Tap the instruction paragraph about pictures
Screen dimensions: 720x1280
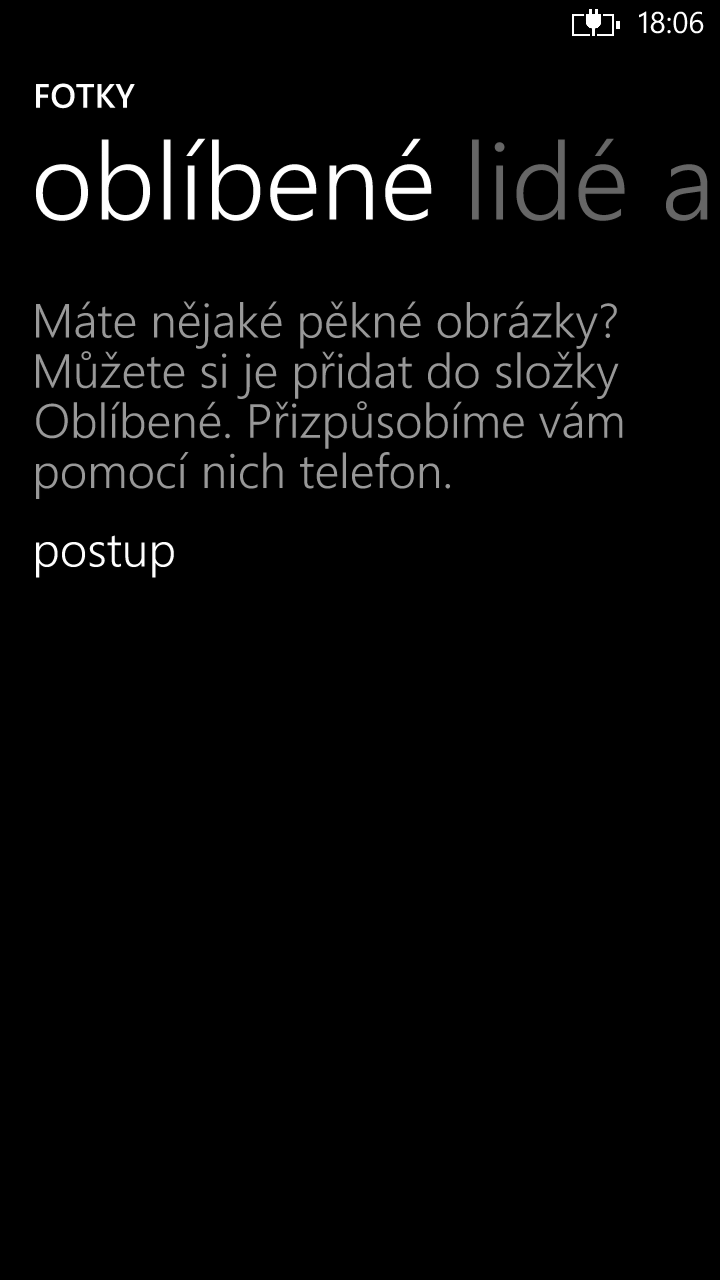point(330,395)
